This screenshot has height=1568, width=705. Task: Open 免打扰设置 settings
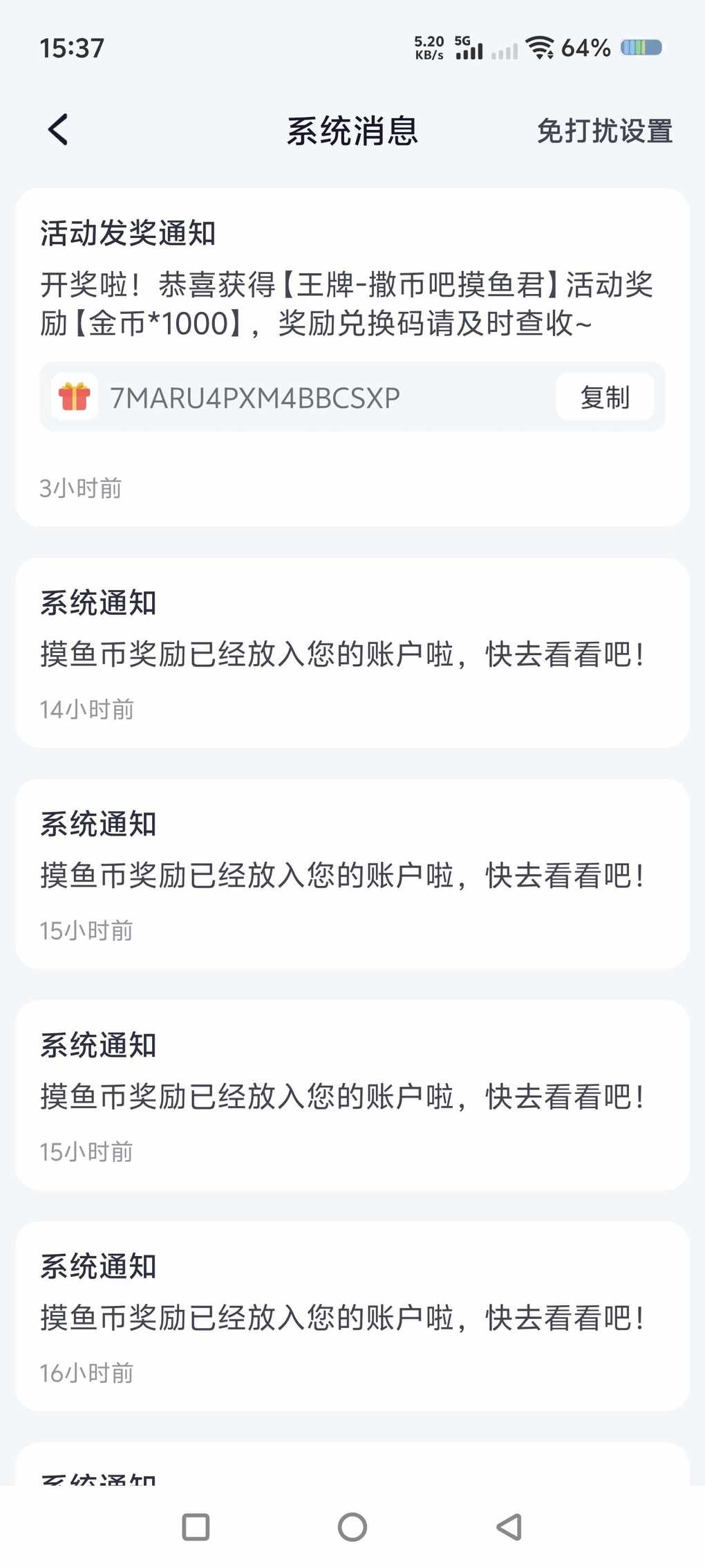(x=604, y=131)
